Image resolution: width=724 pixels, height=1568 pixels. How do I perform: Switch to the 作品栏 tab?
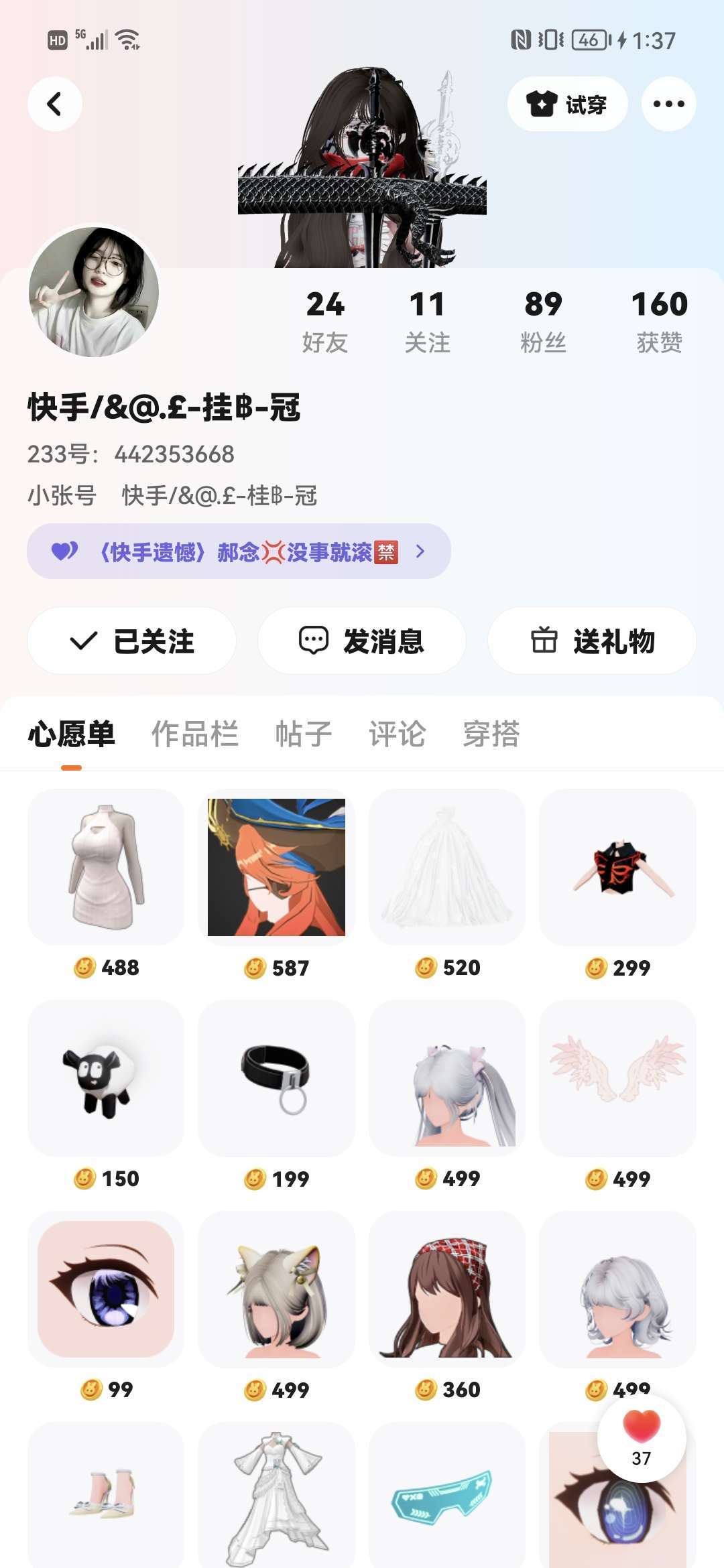coord(194,734)
